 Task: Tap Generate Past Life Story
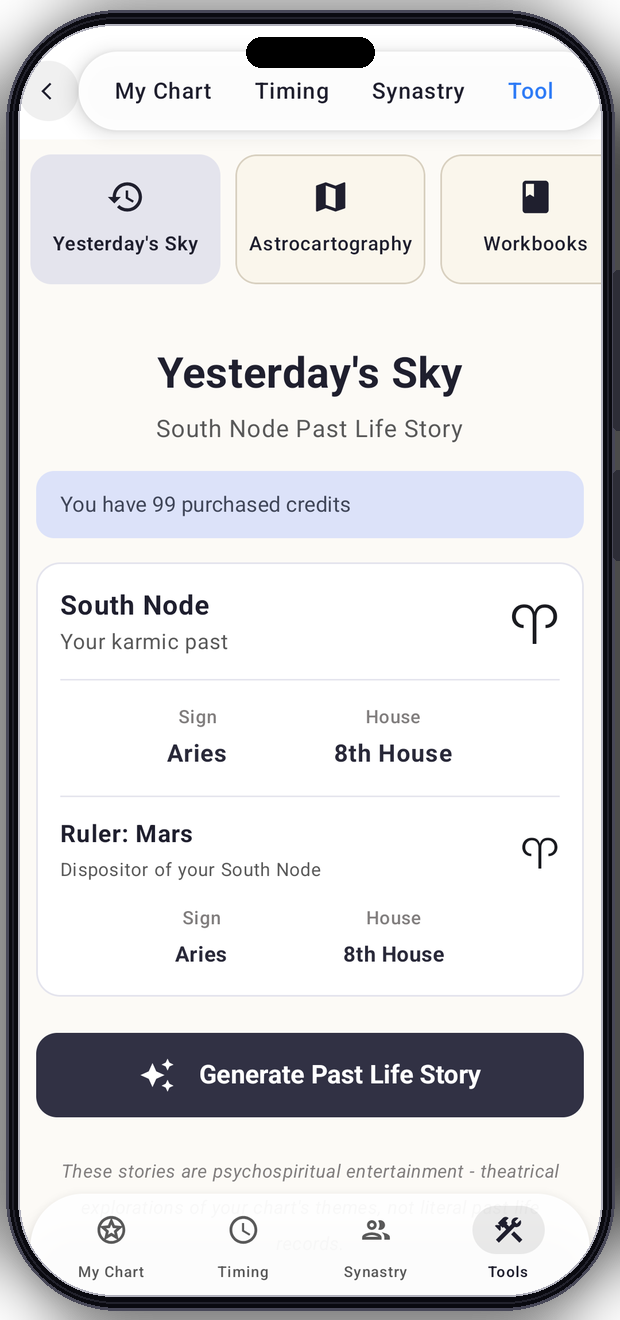pyautogui.click(x=310, y=1075)
